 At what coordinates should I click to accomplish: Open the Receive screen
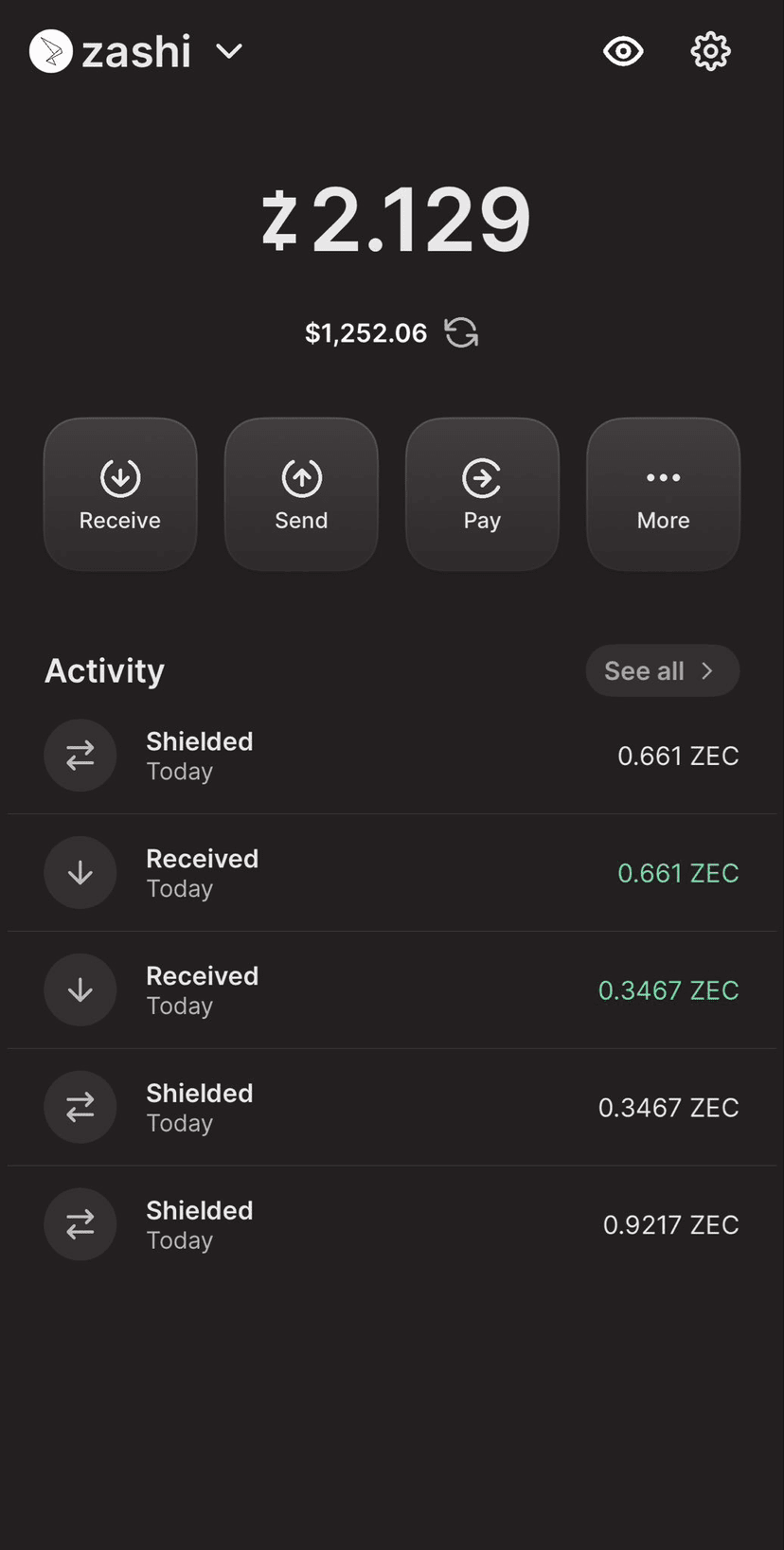[x=119, y=493]
